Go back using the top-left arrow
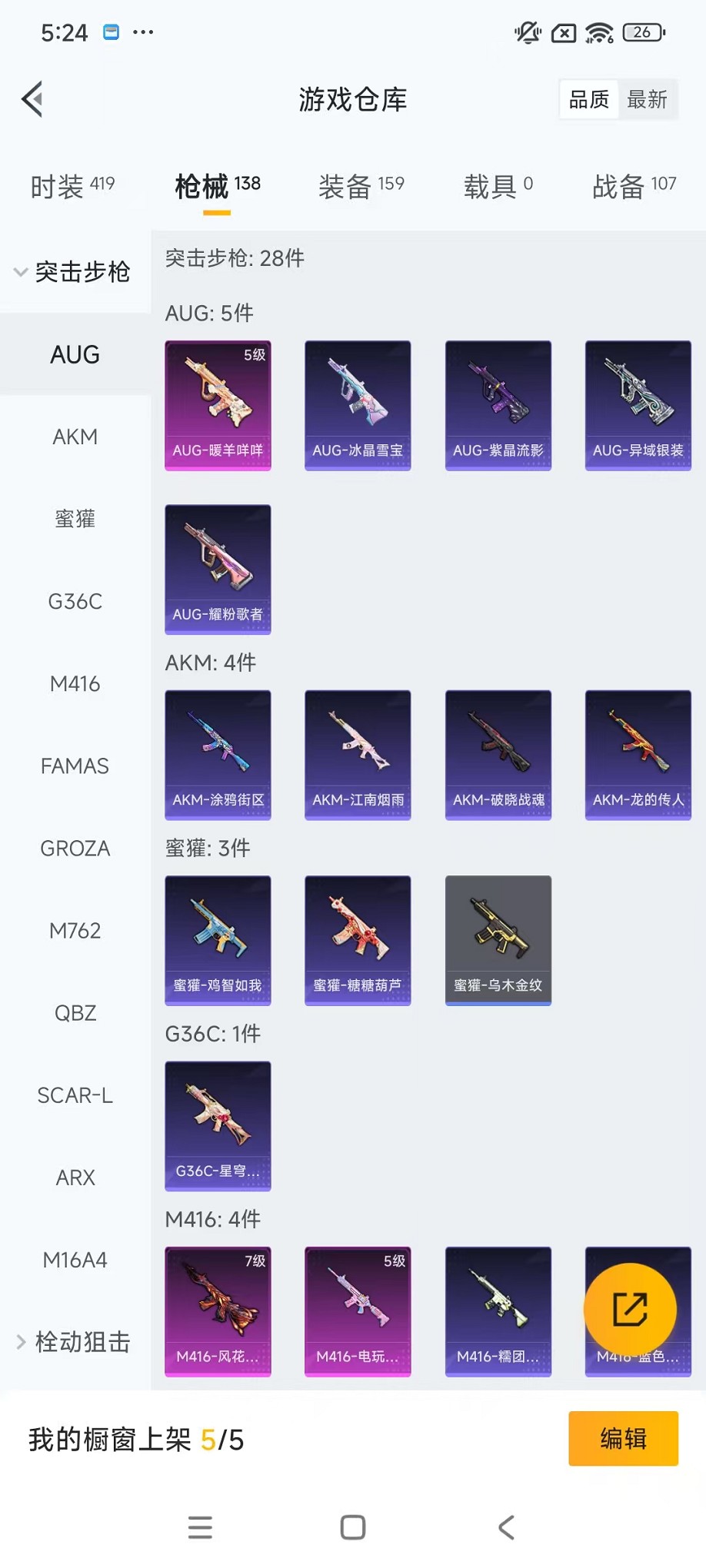The width and height of the screenshot is (706, 1568). 32,99
